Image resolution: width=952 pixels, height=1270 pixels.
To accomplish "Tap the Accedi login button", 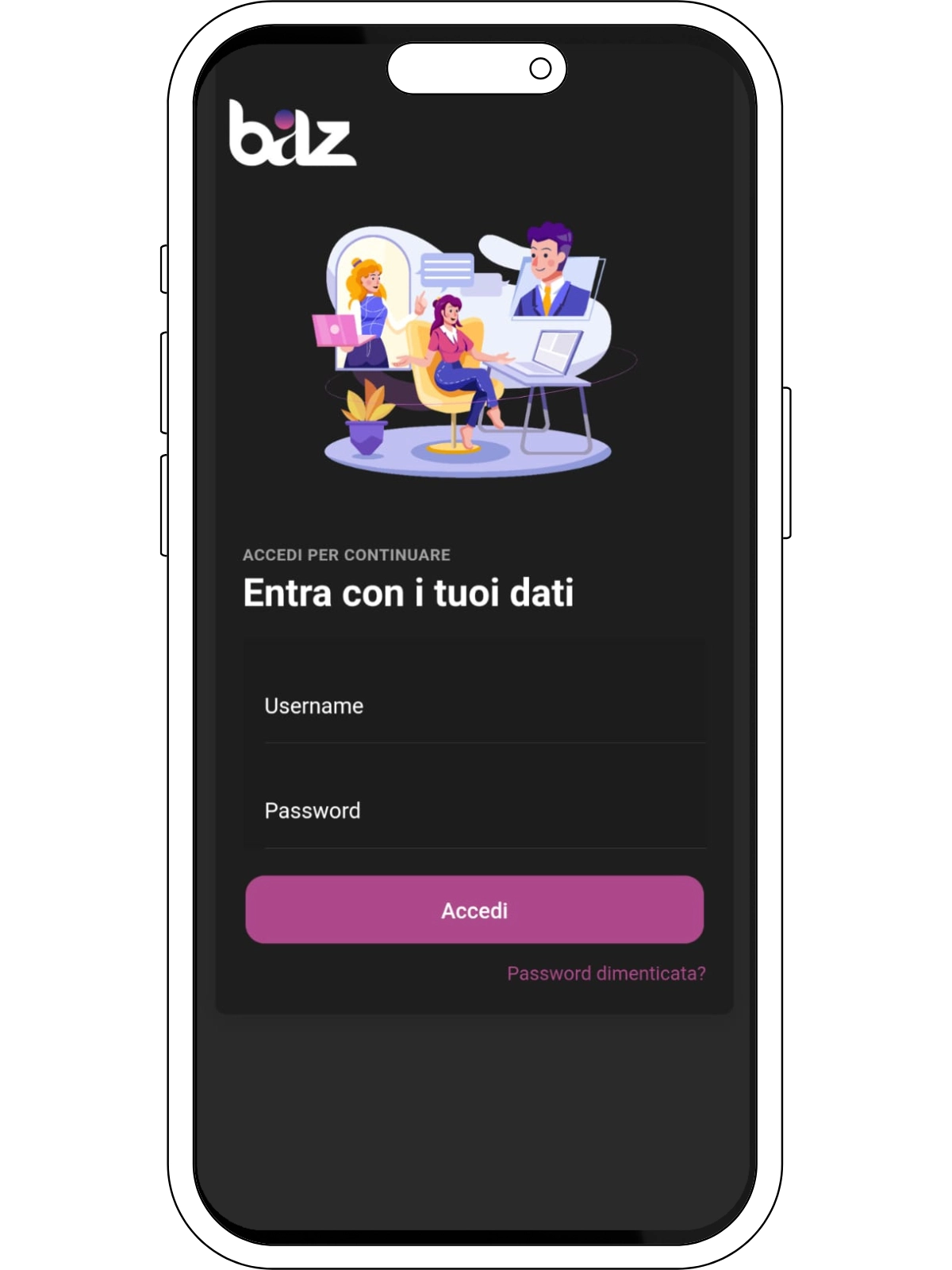I will point(474,910).
